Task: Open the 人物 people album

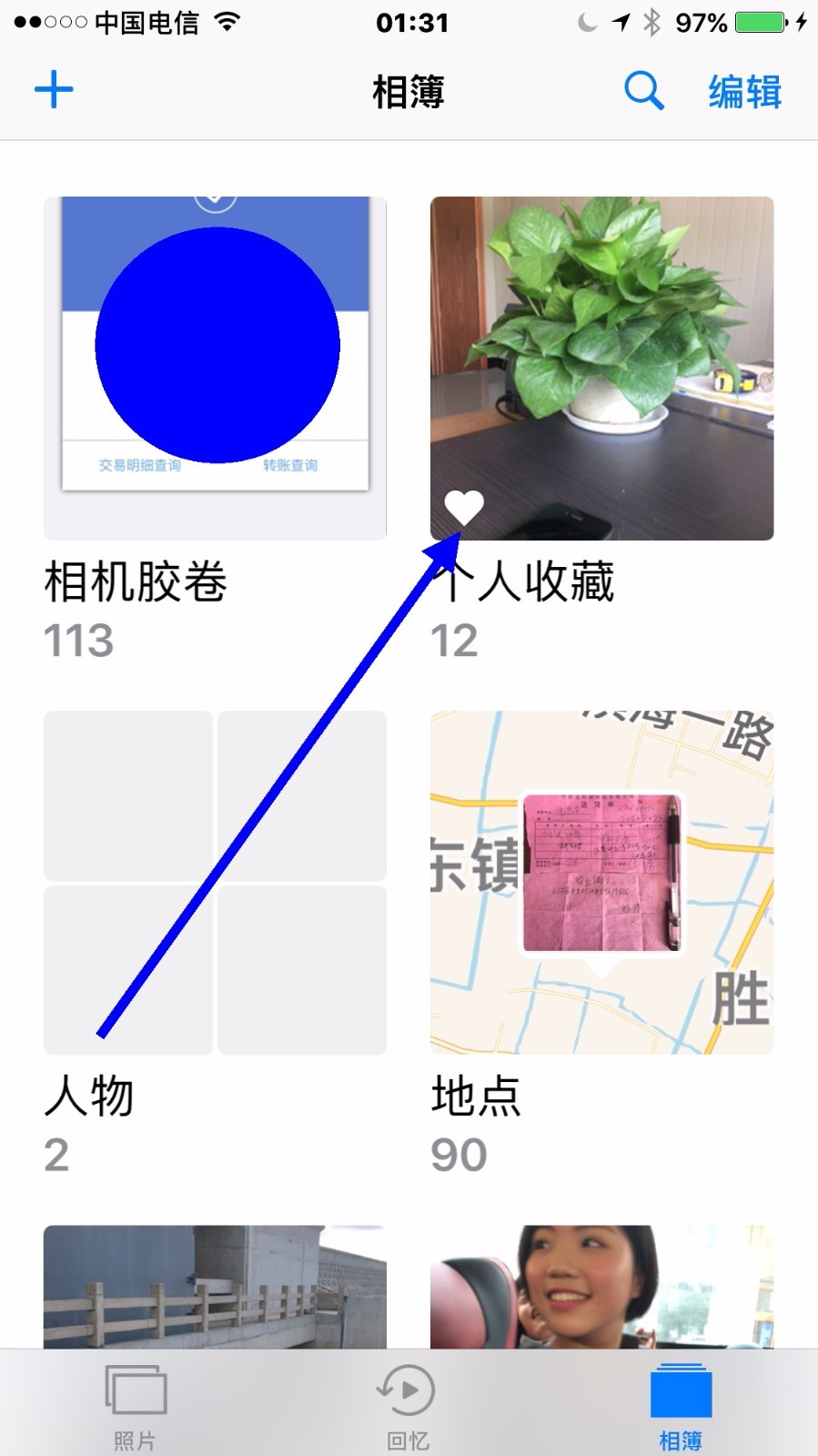Action: tap(216, 883)
